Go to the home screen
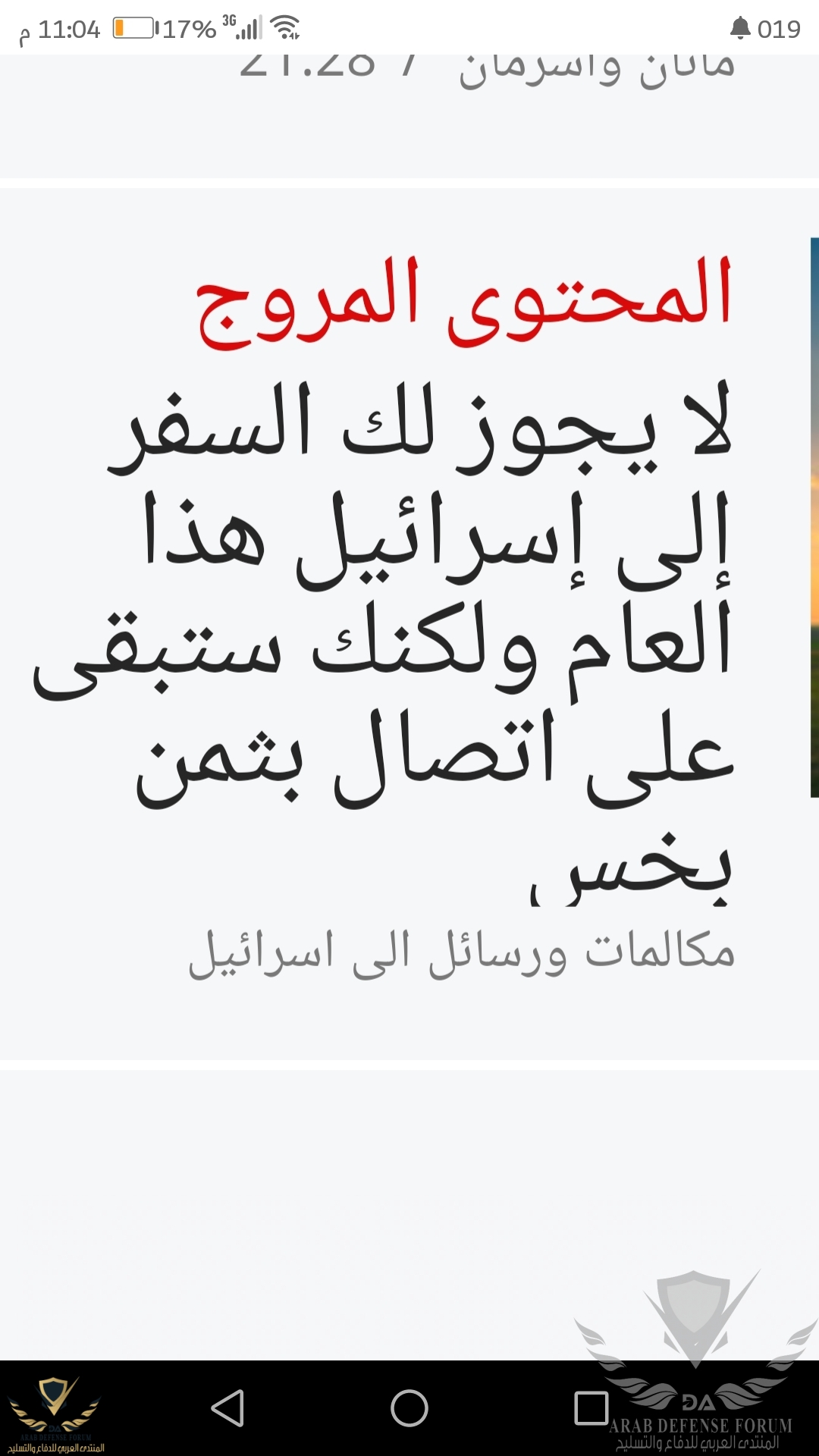 [x=409, y=1408]
